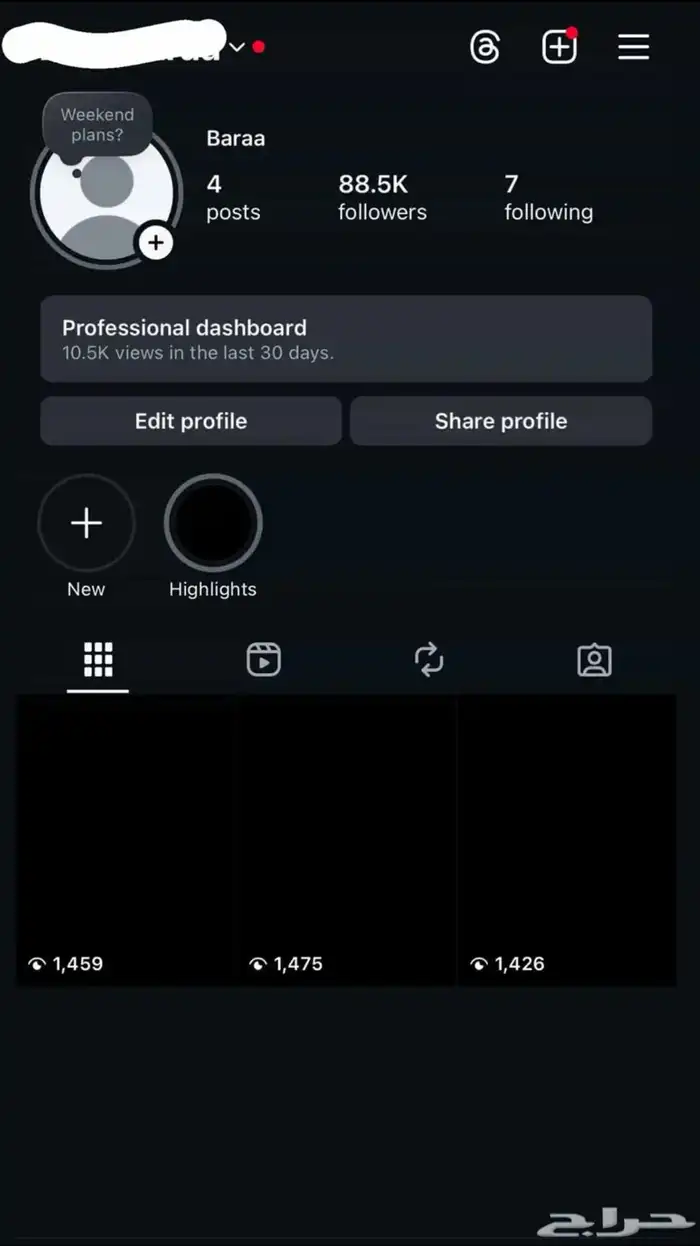
Task: Open the Highlights story circle
Action: pyautogui.click(x=213, y=523)
